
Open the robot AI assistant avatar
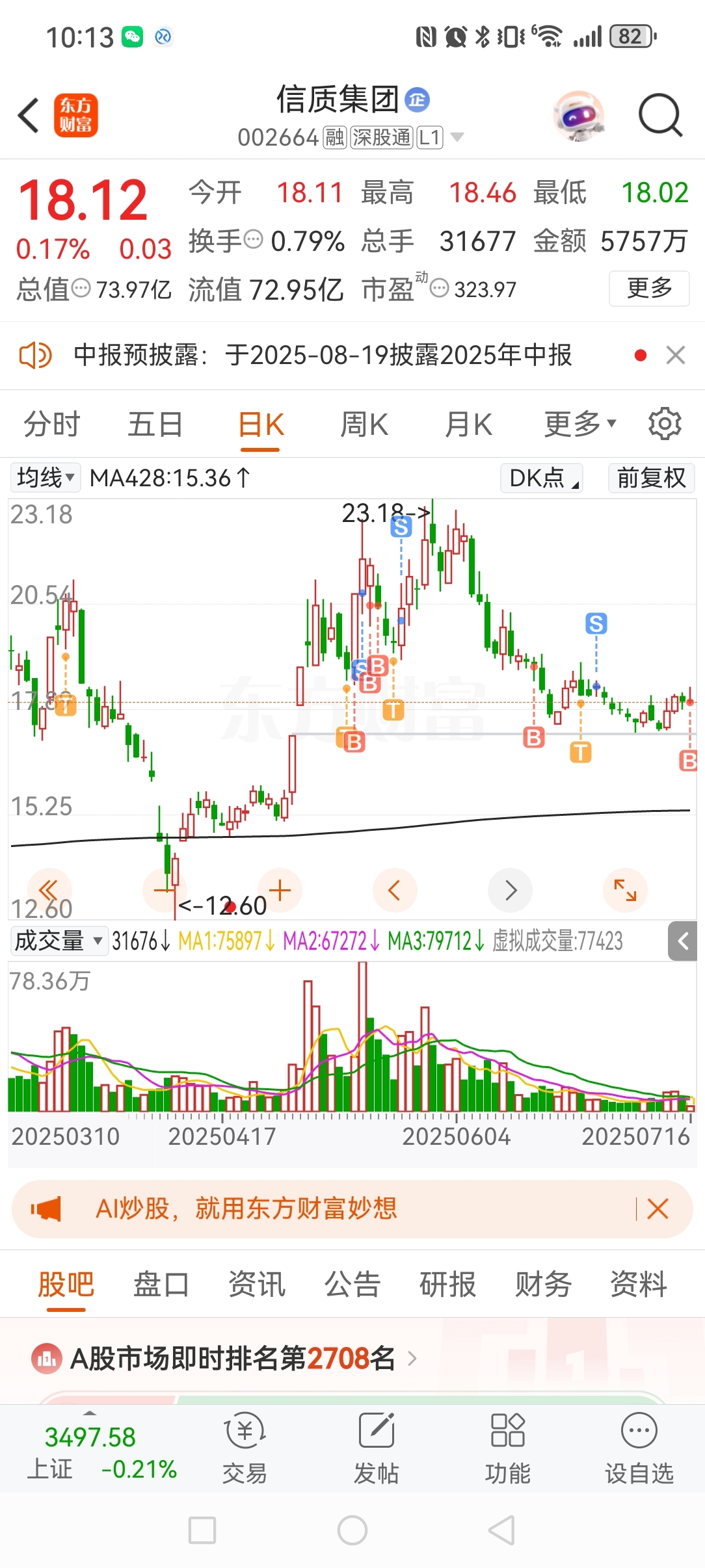pos(579,116)
